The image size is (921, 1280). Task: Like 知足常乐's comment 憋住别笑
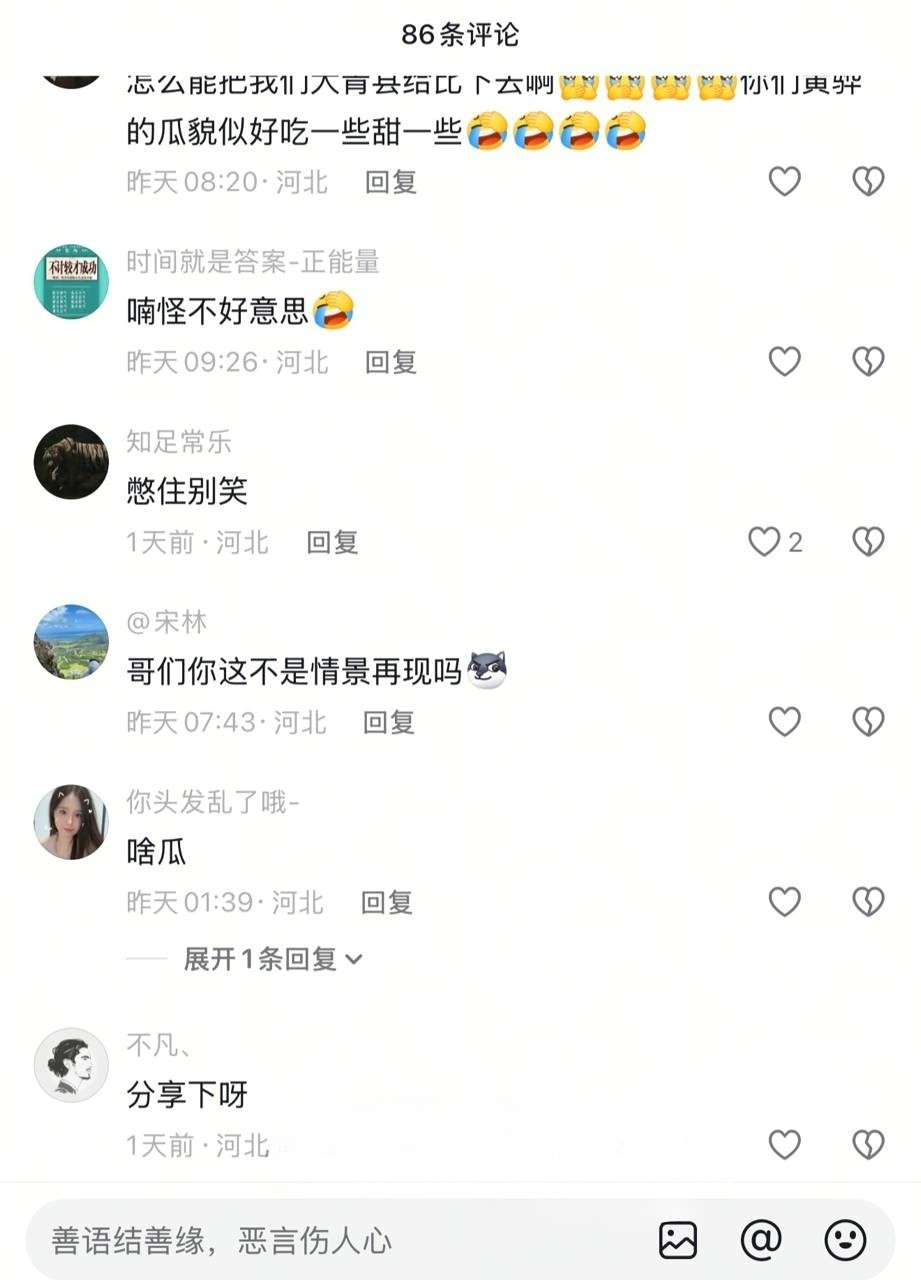[x=765, y=542]
